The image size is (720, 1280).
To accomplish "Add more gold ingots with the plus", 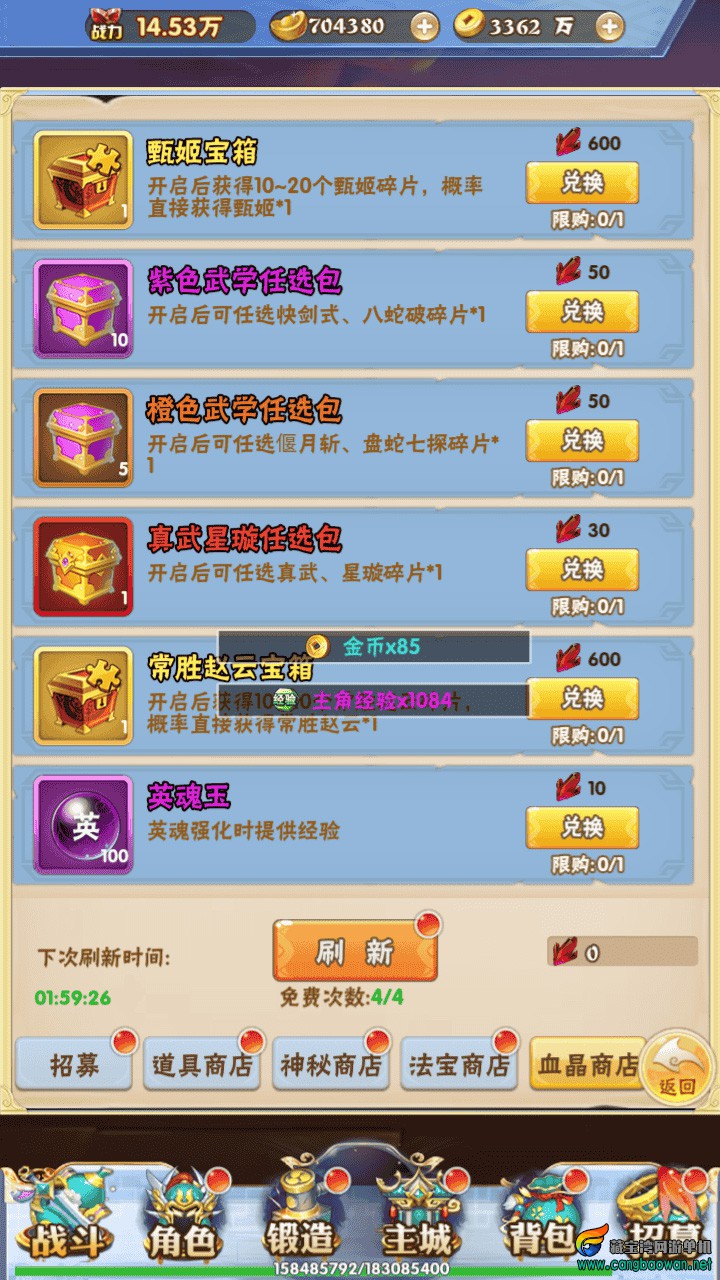I will tap(424, 27).
